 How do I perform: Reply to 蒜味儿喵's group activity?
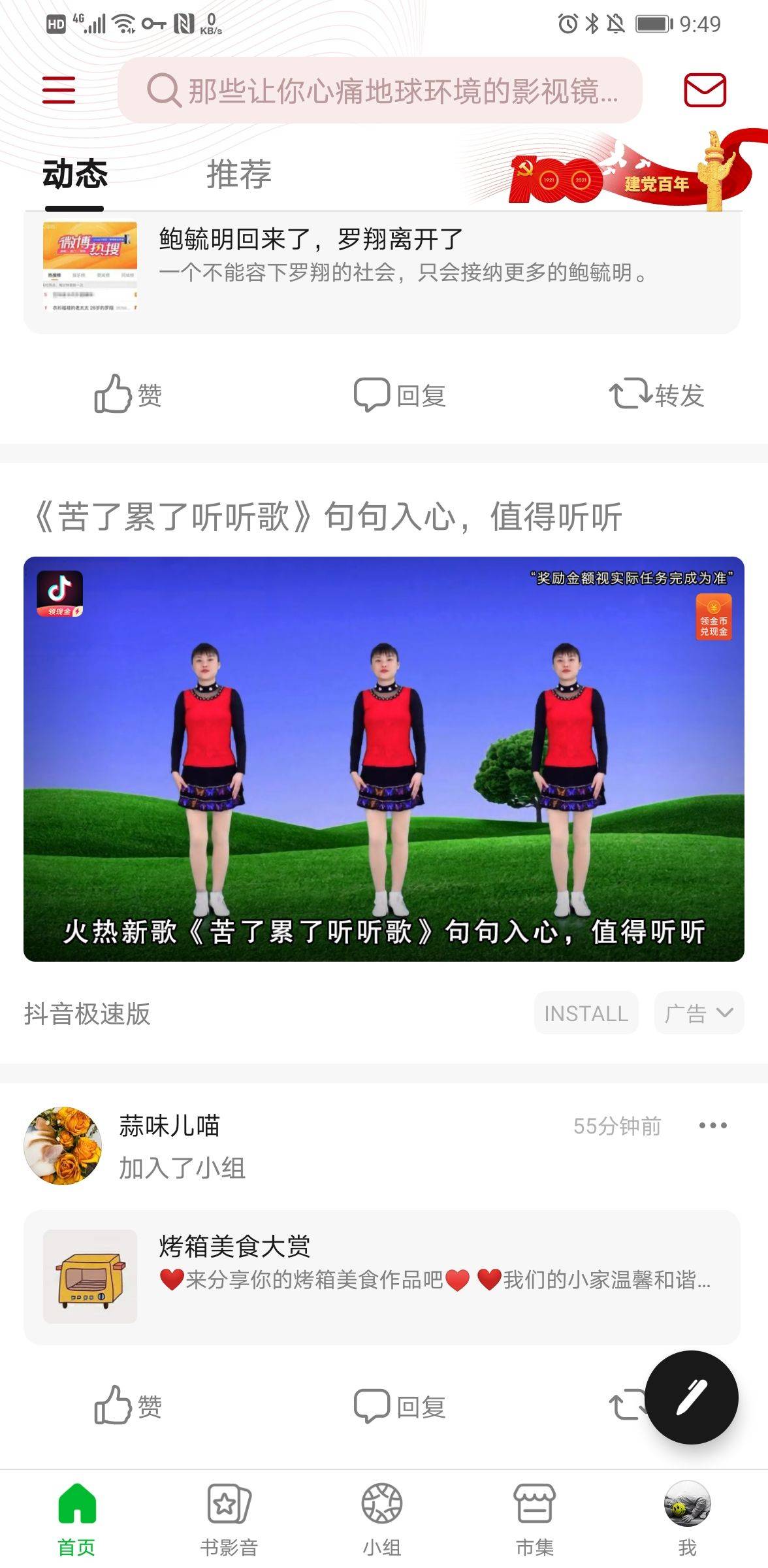(400, 1406)
